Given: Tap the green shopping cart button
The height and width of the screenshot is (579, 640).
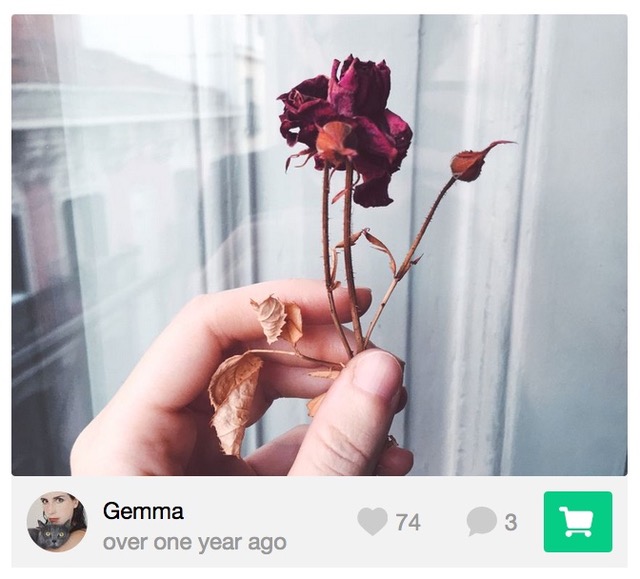Looking at the screenshot, I should (x=577, y=522).
